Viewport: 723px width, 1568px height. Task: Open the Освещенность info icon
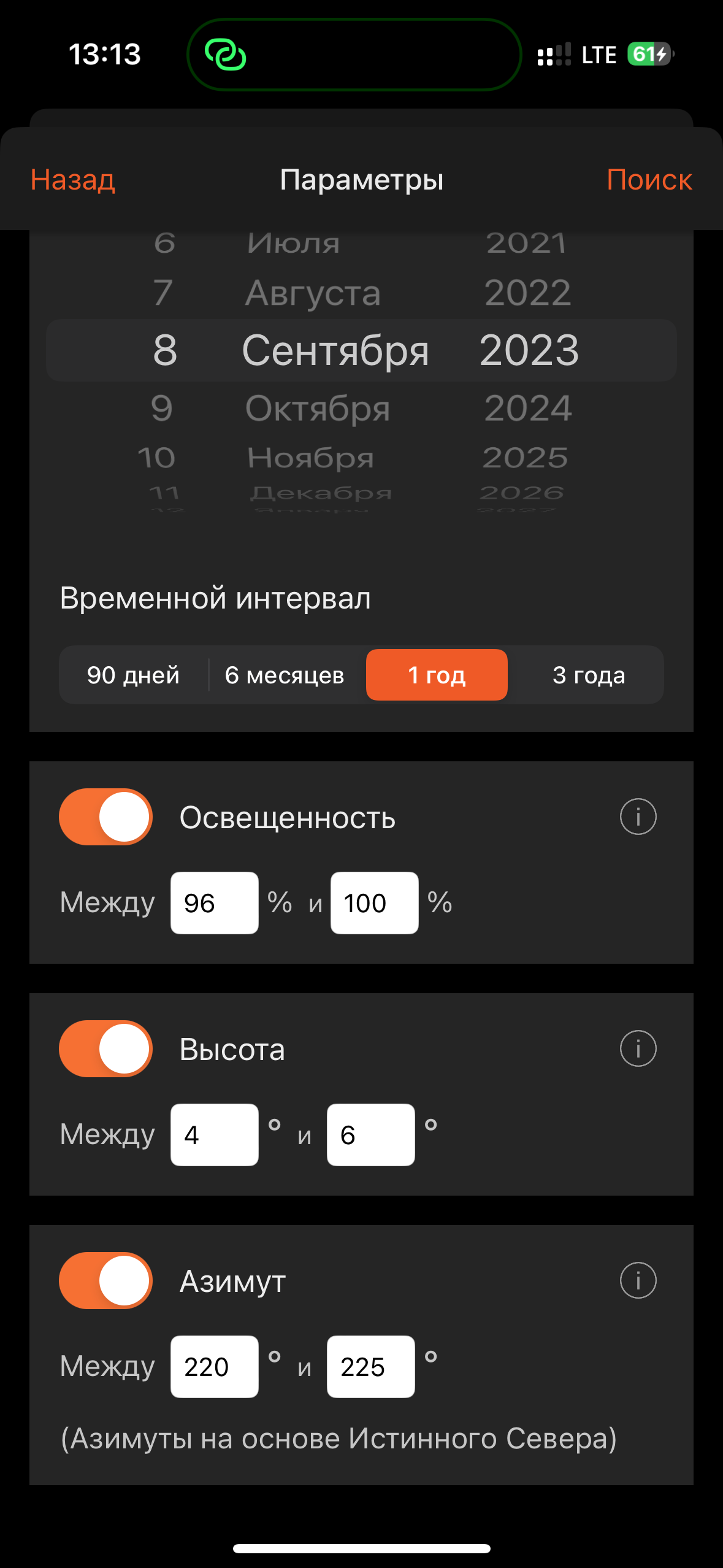point(637,817)
